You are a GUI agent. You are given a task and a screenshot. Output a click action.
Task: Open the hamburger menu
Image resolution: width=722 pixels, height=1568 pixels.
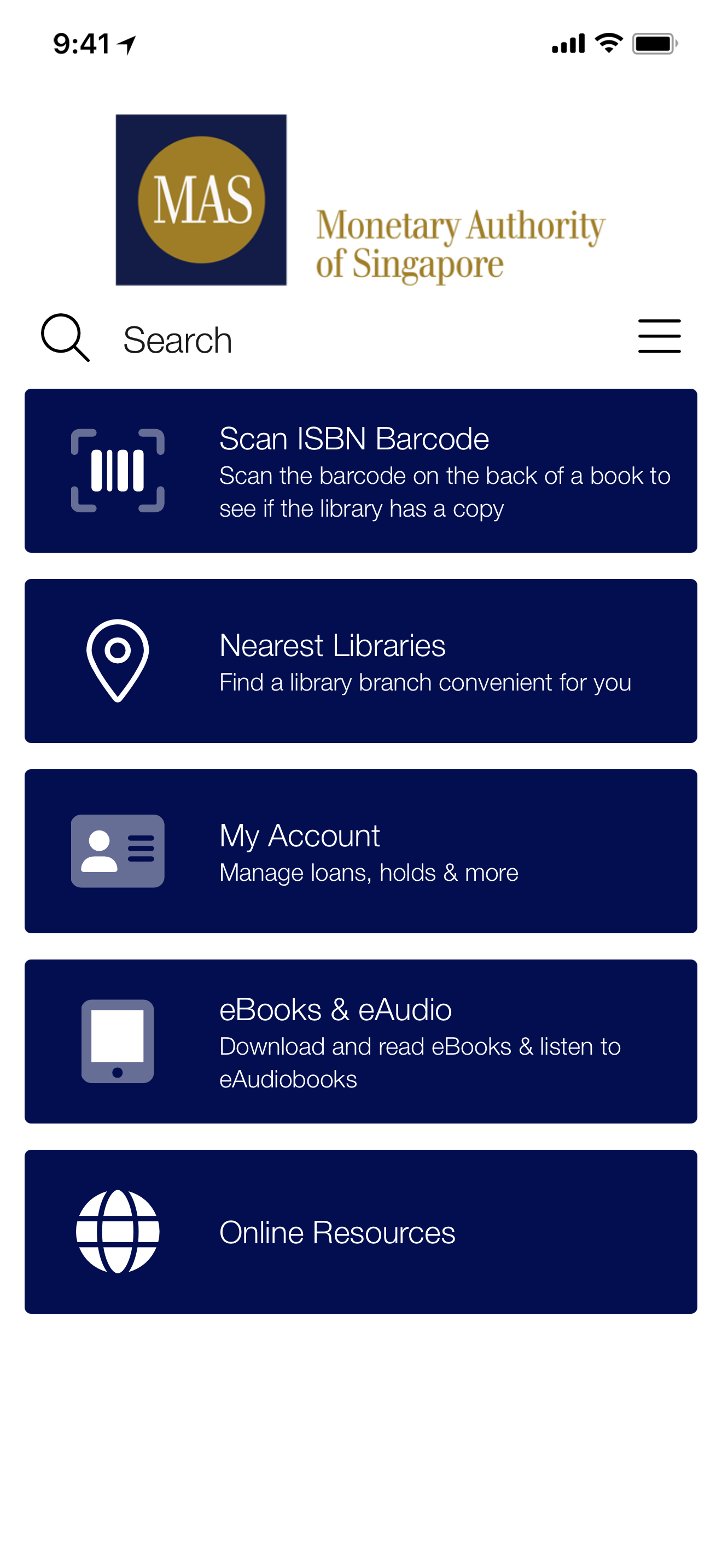coord(659,336)
